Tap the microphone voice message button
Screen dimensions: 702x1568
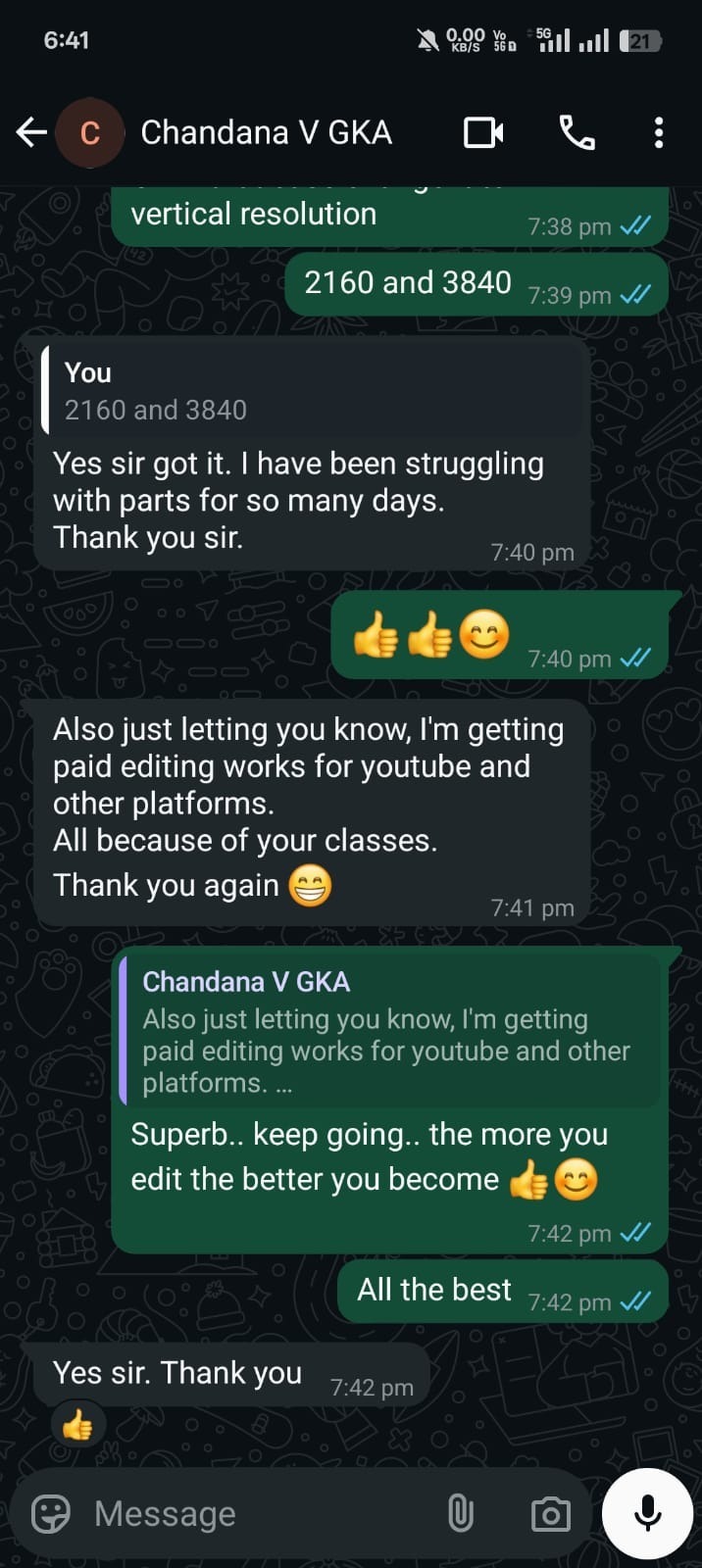click(647, 1514)
